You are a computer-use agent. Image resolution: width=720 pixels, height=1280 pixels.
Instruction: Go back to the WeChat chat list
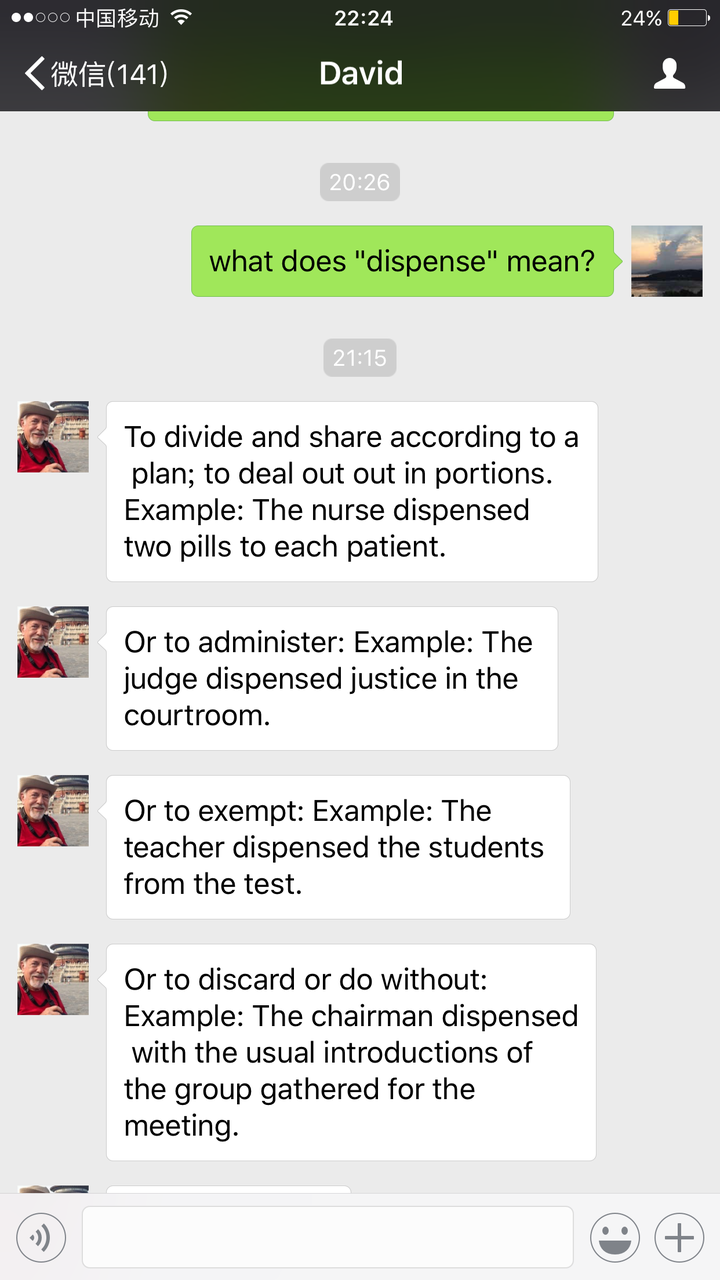95,74
